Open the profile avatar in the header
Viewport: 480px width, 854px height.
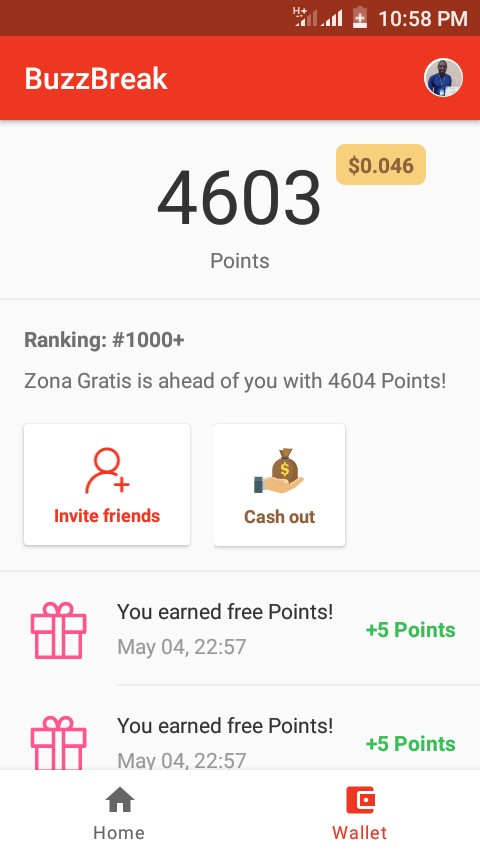click(443, 78)
